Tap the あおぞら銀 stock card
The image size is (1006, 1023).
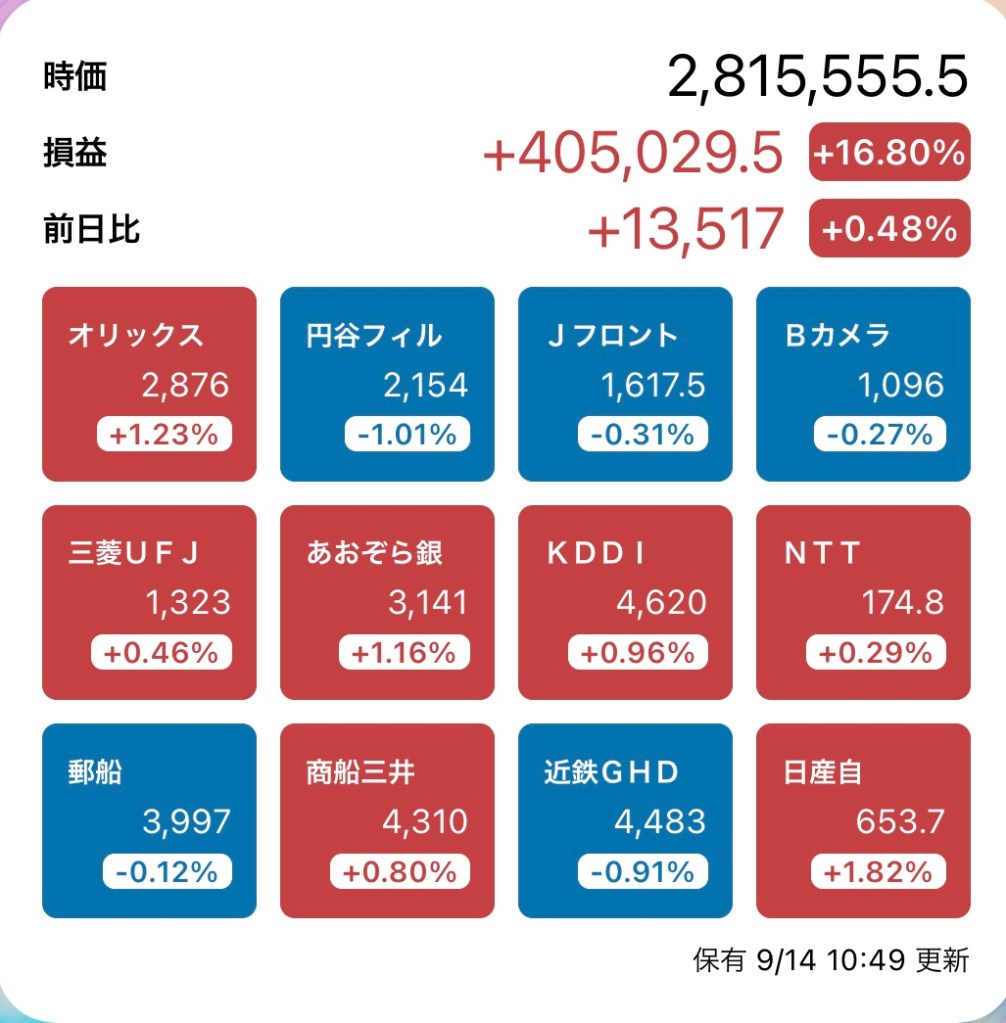tap(387, 602)
